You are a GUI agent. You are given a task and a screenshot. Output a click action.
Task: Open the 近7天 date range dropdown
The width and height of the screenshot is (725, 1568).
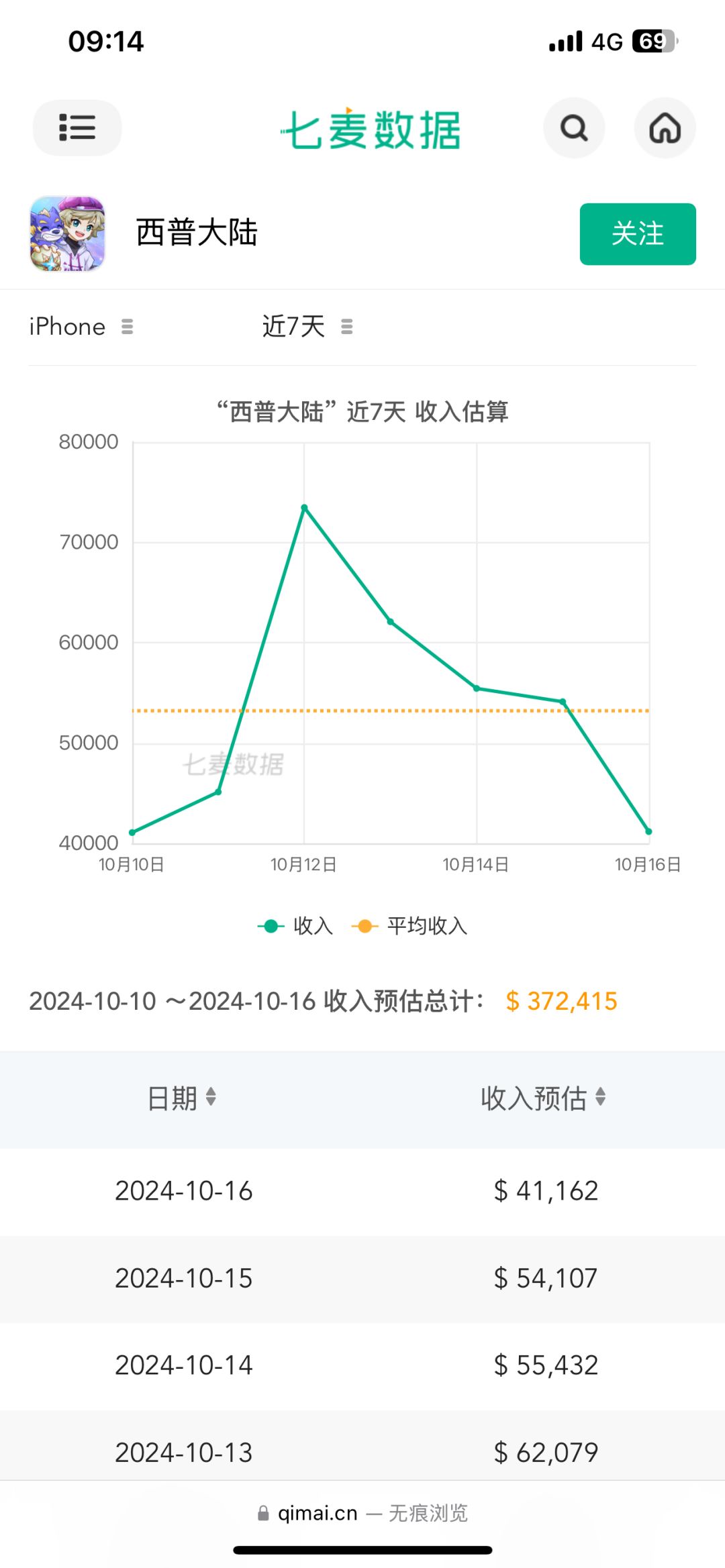click(307, 327)
